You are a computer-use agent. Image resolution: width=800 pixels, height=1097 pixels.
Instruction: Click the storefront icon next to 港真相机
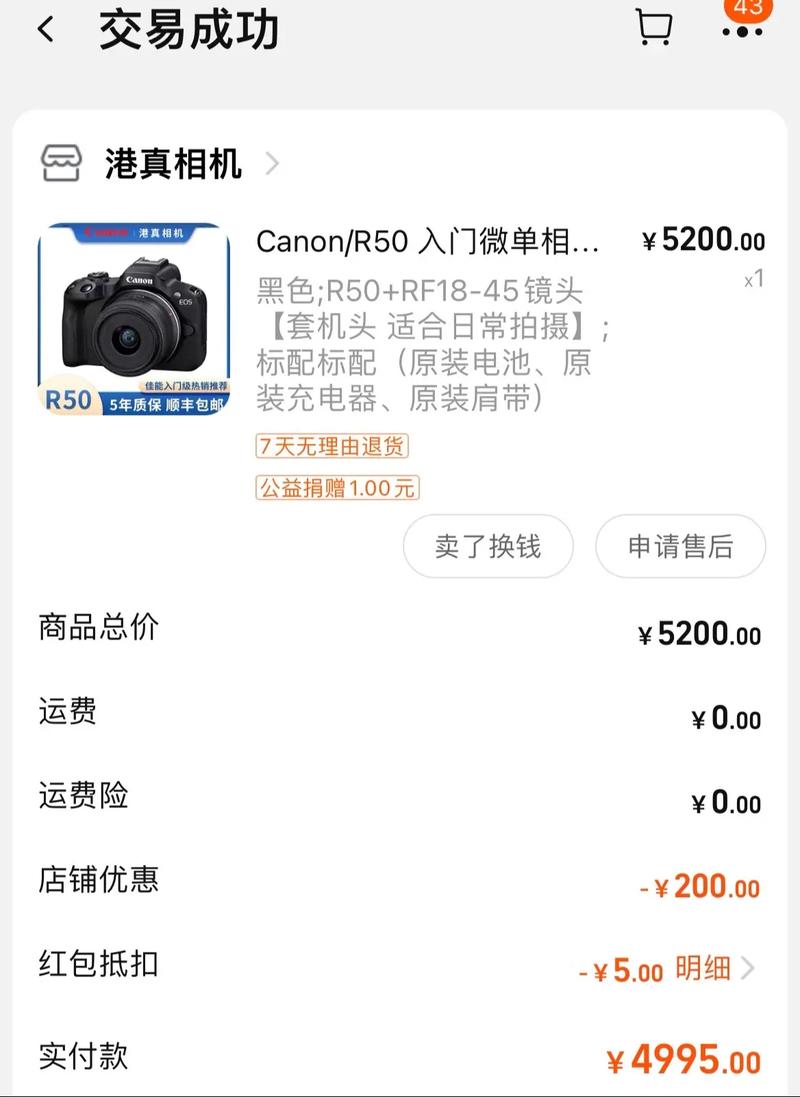tap(62, 164)
